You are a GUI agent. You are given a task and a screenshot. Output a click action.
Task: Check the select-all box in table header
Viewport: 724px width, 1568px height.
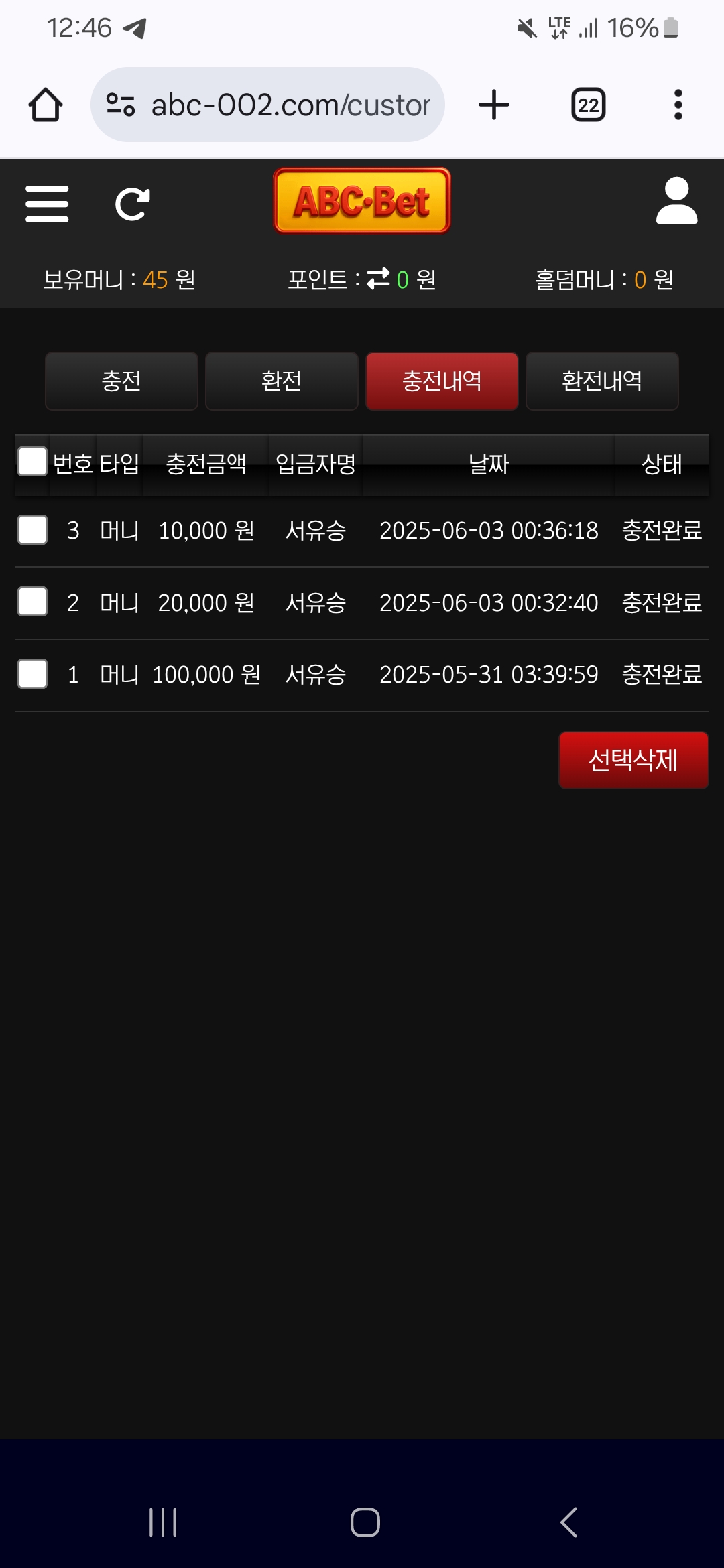[x=32, y=462]
